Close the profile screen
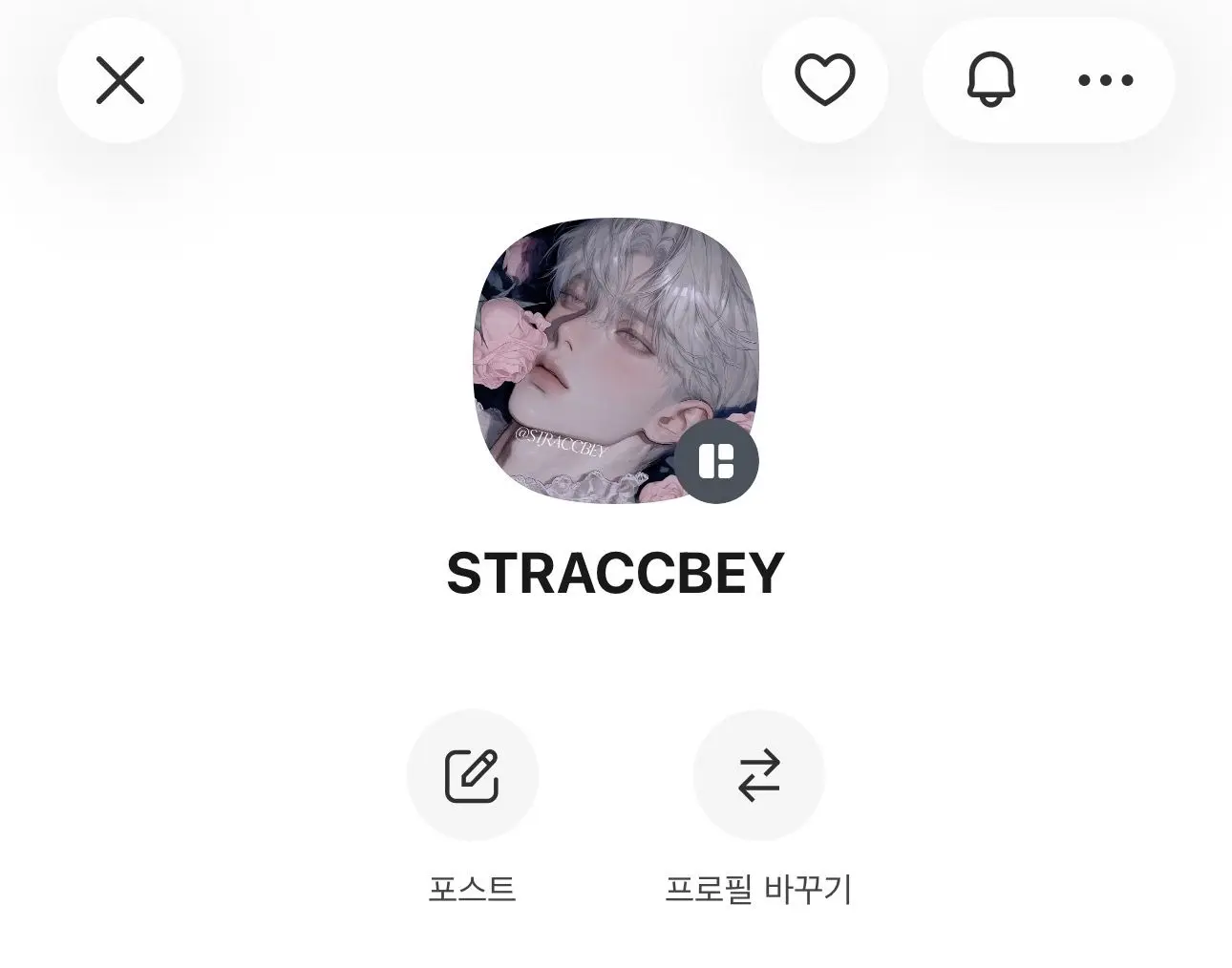This screenshot has width=1232, height=968. (x=120, y=80)
